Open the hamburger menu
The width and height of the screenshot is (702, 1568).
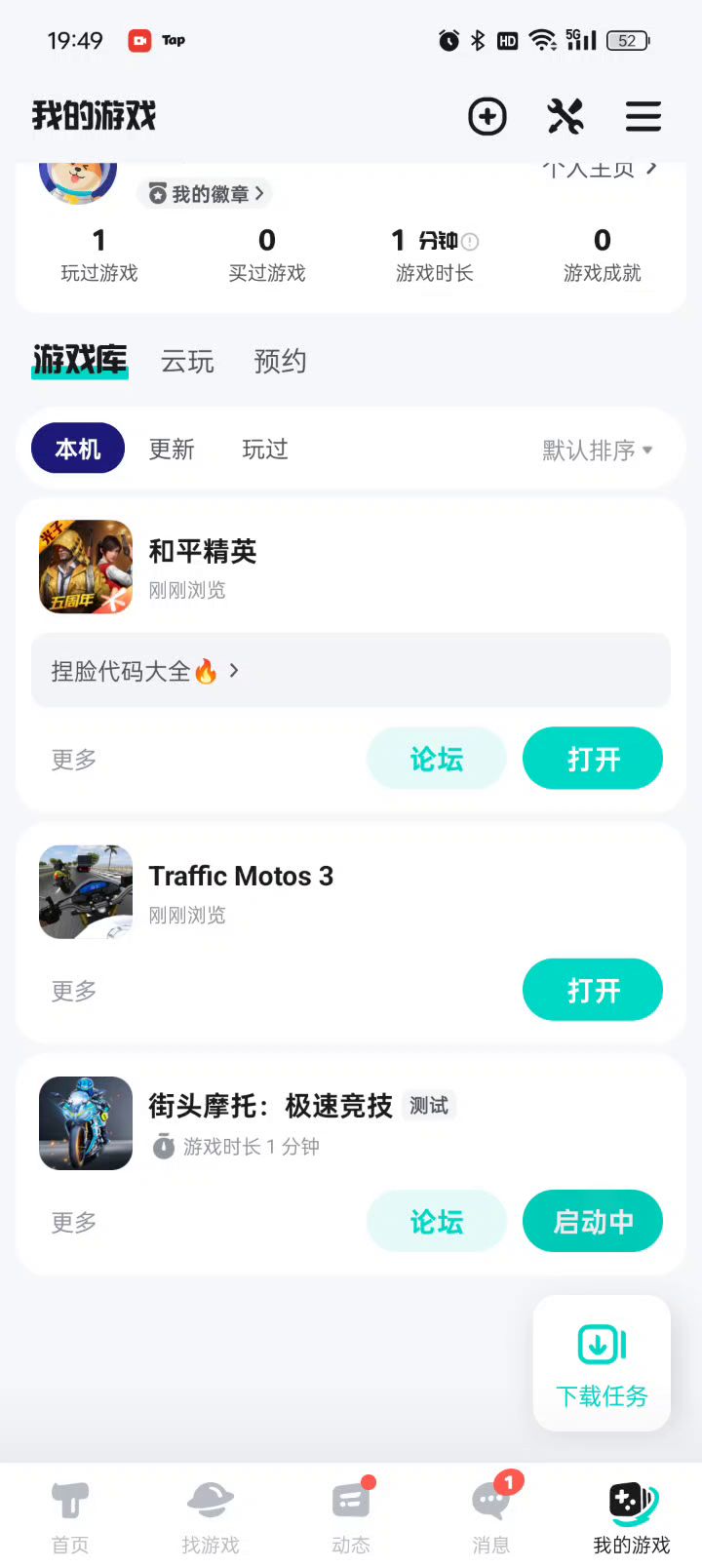pyautogui.click(x=643, y=117)
